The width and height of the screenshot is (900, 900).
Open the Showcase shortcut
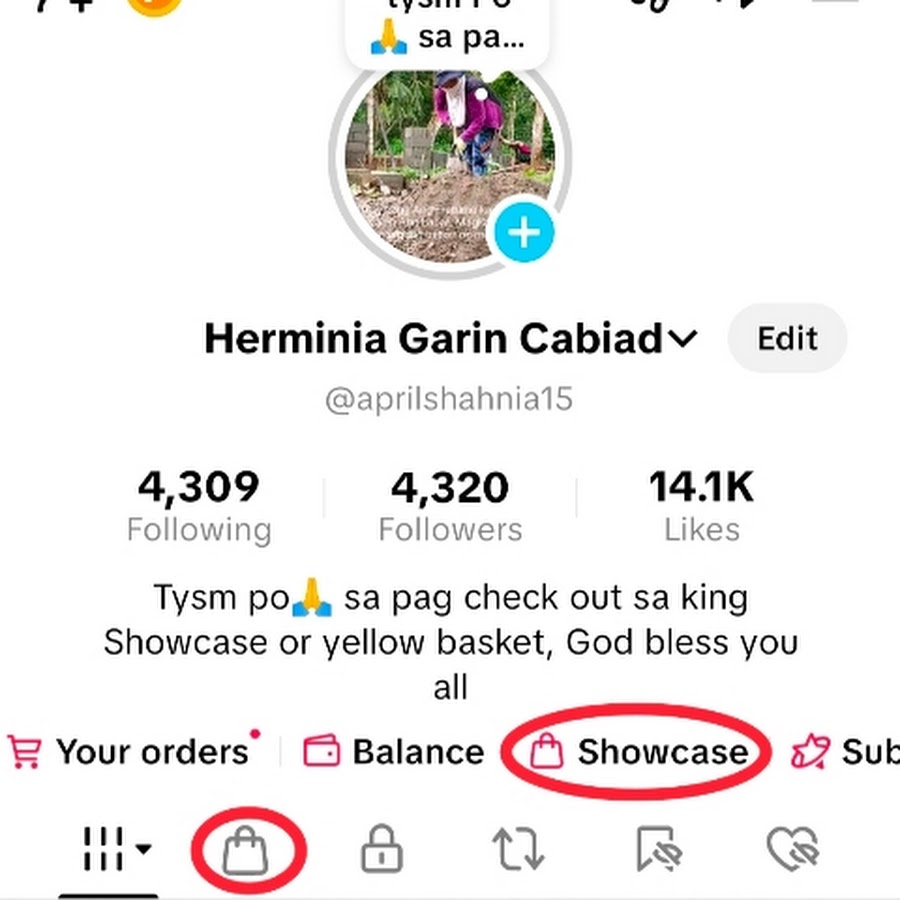coord(638,752)
